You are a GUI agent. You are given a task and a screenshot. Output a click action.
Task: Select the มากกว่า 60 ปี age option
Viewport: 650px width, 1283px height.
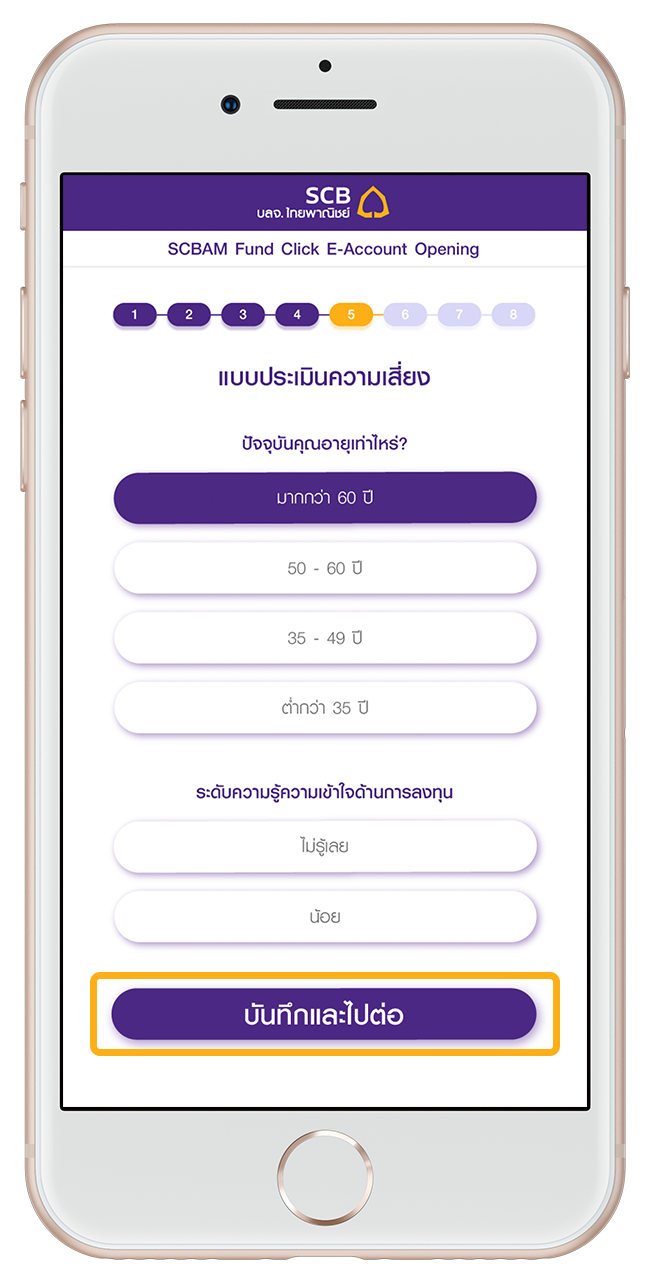[325, 498]
